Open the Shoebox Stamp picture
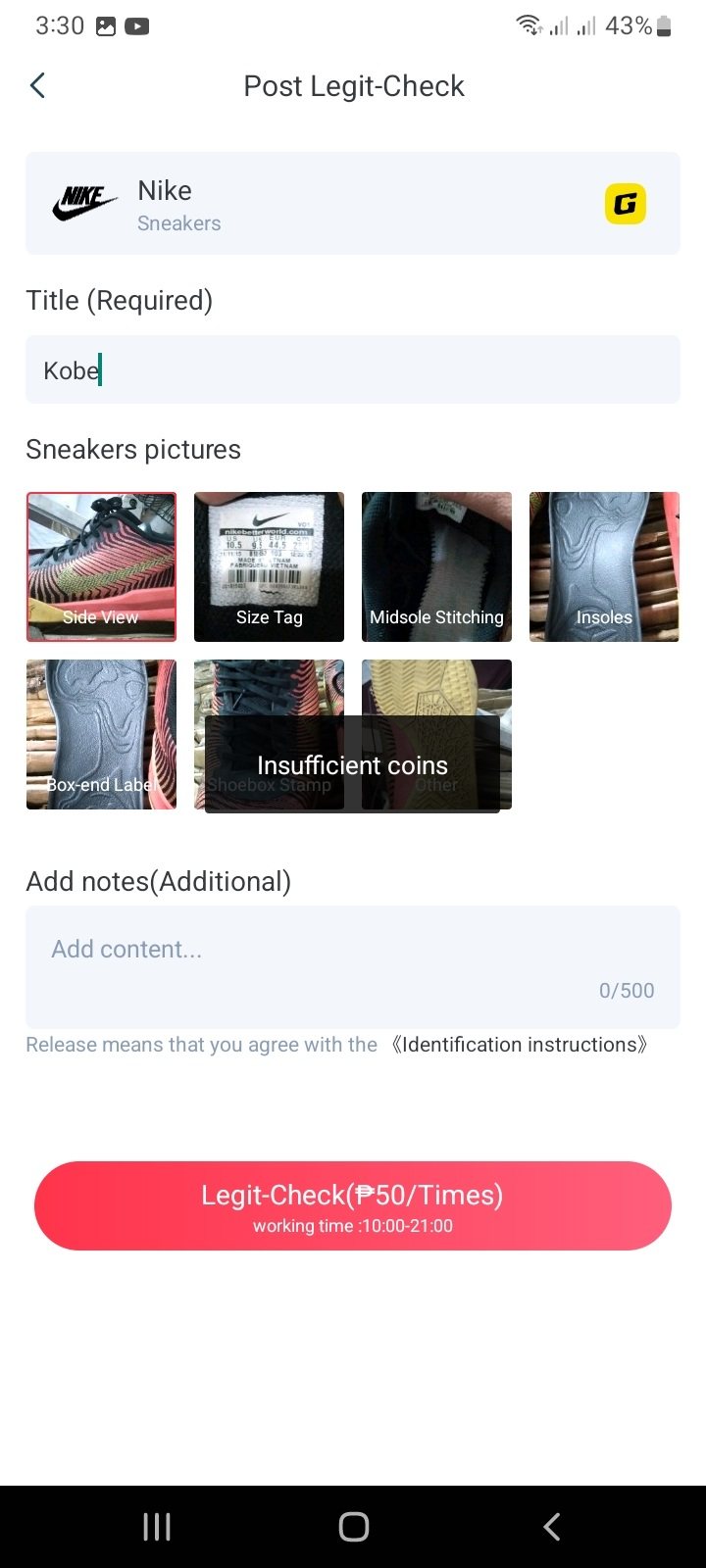The width and height of the screenshot is (706, 1568). [x=269, y=686]
